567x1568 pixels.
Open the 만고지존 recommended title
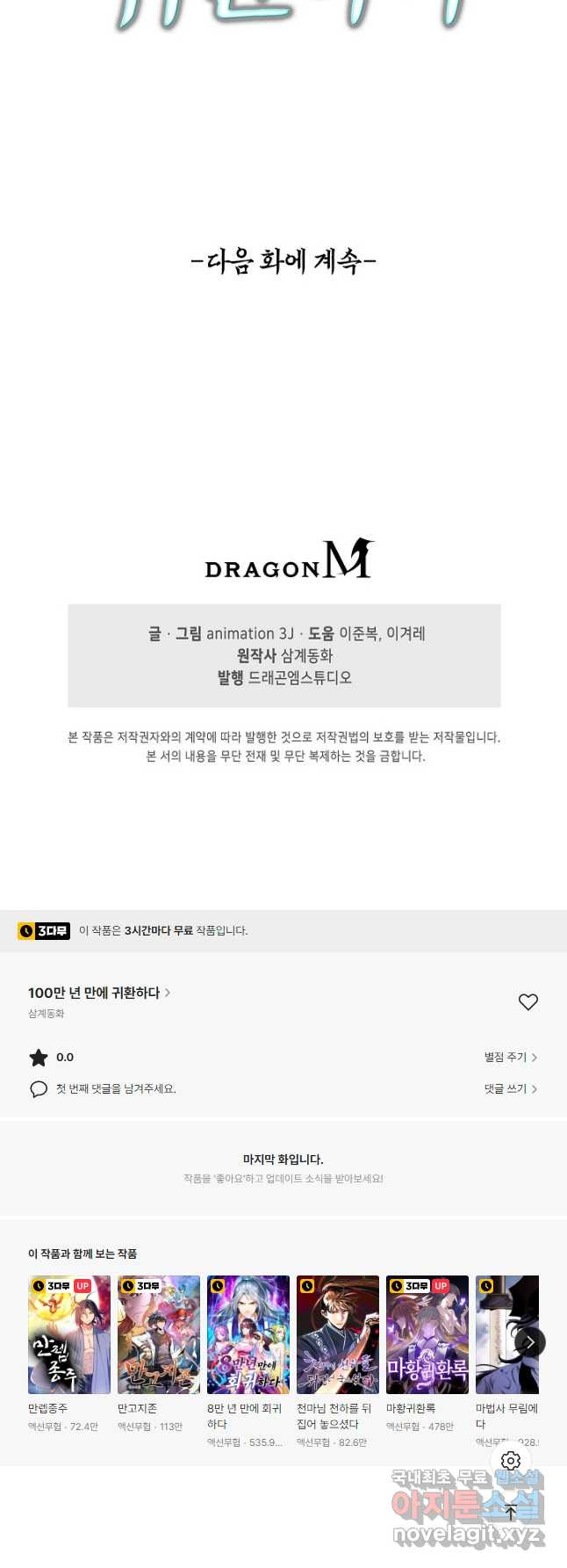[x=159, y=1335]
